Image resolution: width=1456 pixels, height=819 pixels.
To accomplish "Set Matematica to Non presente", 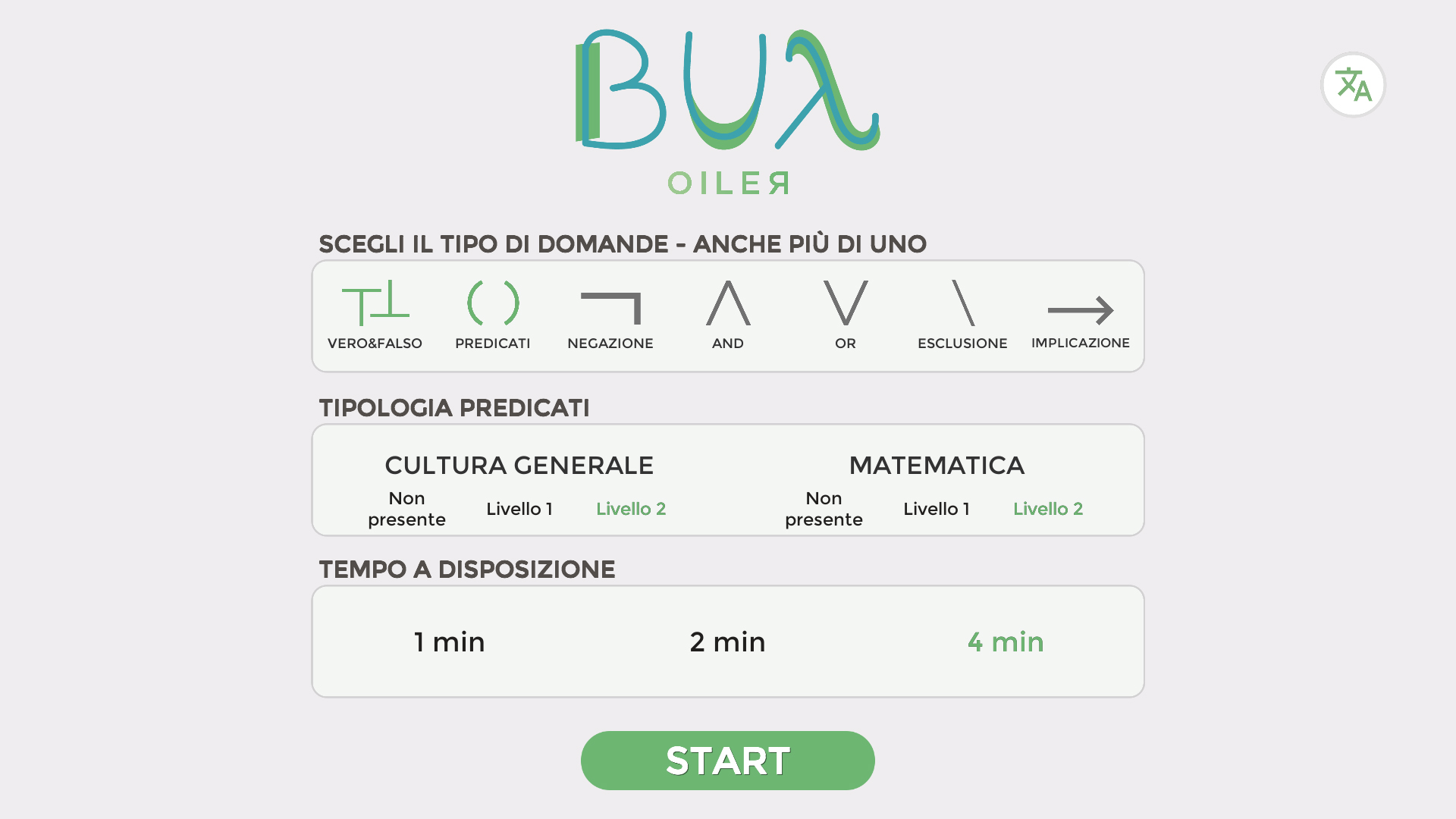I will coord(824,509).
